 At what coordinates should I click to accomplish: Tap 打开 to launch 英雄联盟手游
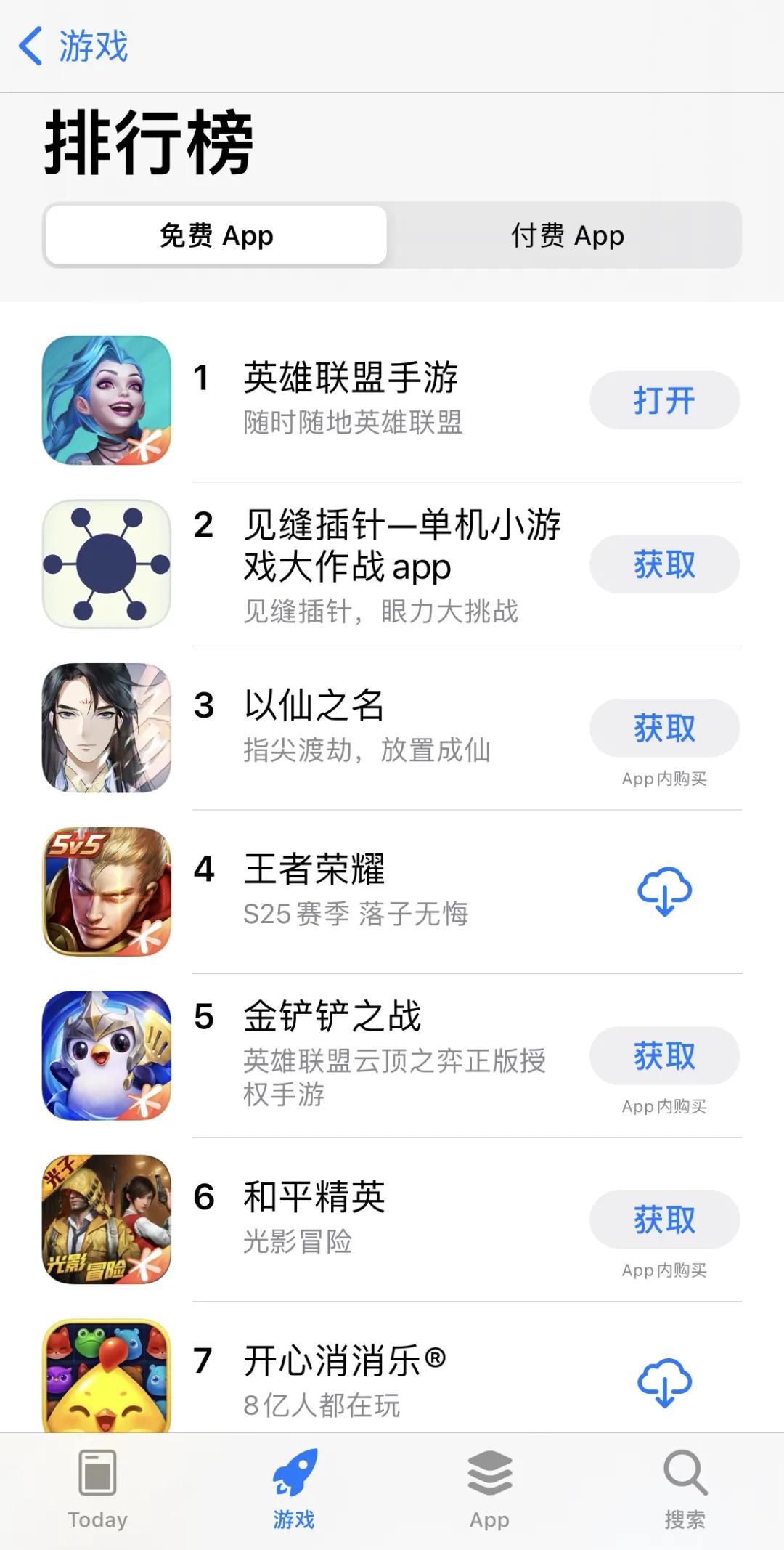pyautogui.click(x=664, y=400)
